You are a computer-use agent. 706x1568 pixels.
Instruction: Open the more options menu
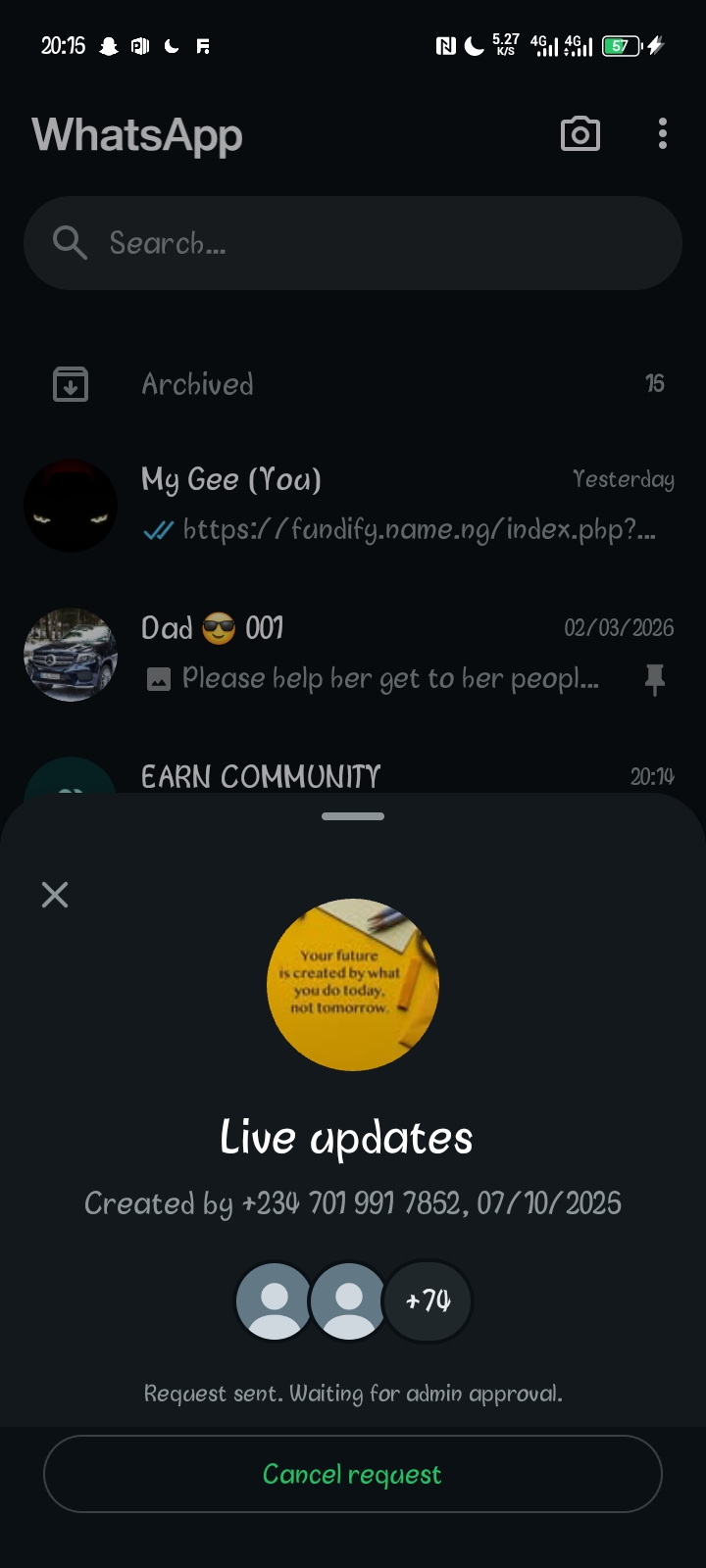point(663,134)
